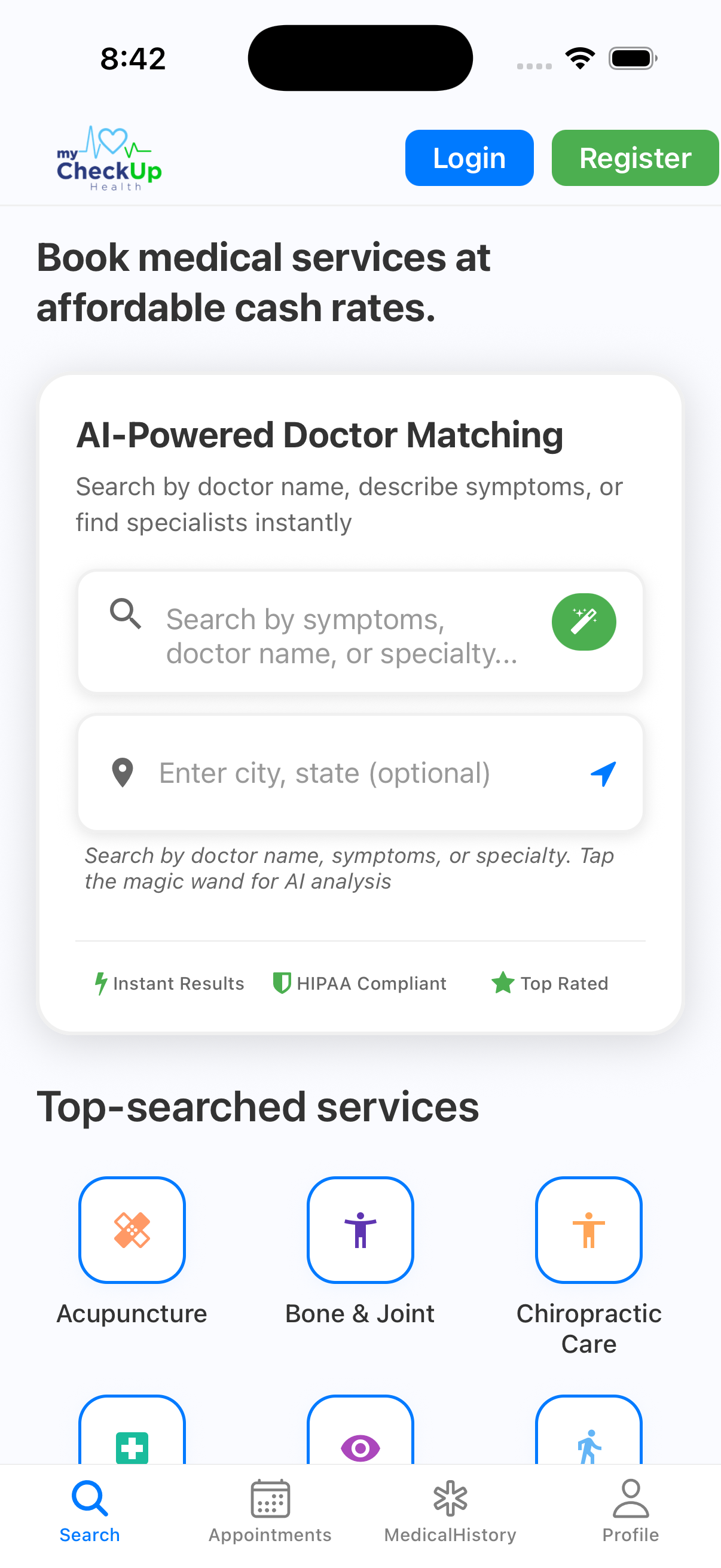Tap the magic wand AI analysis icon
Screen dimensions: 721x1568
tap(583, 621)
